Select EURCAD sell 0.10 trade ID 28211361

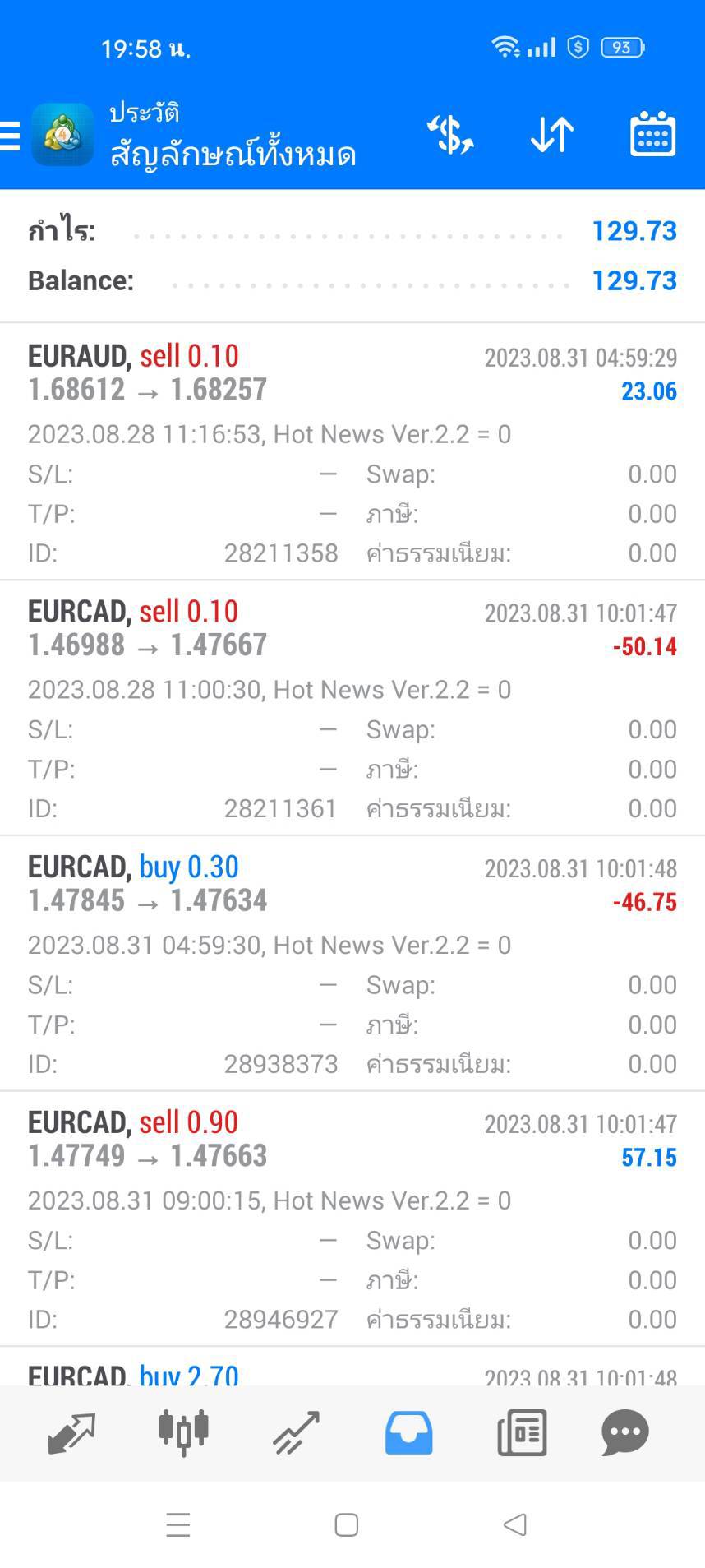pos(352,708)
